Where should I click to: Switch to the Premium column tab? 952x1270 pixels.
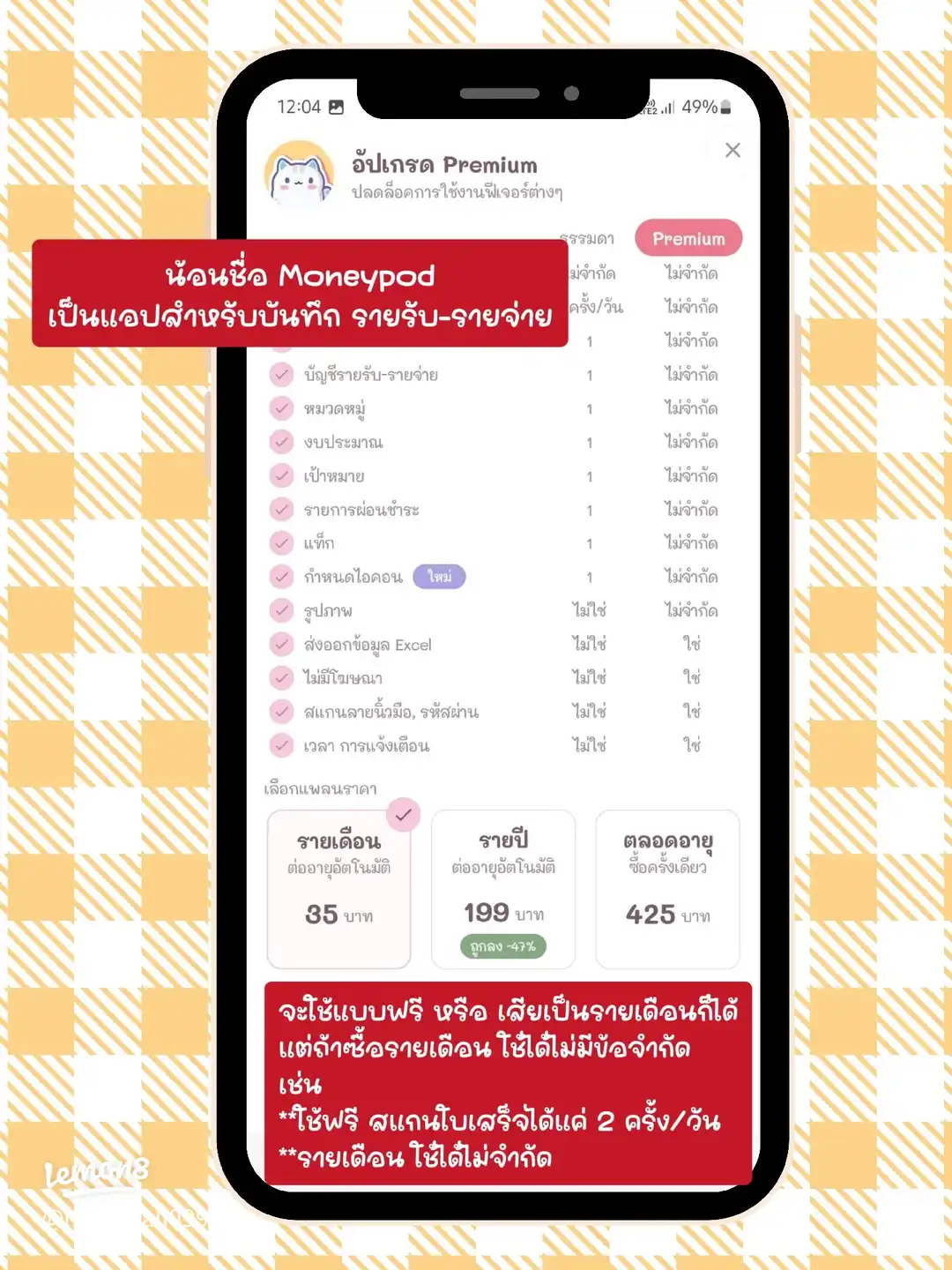688,238
